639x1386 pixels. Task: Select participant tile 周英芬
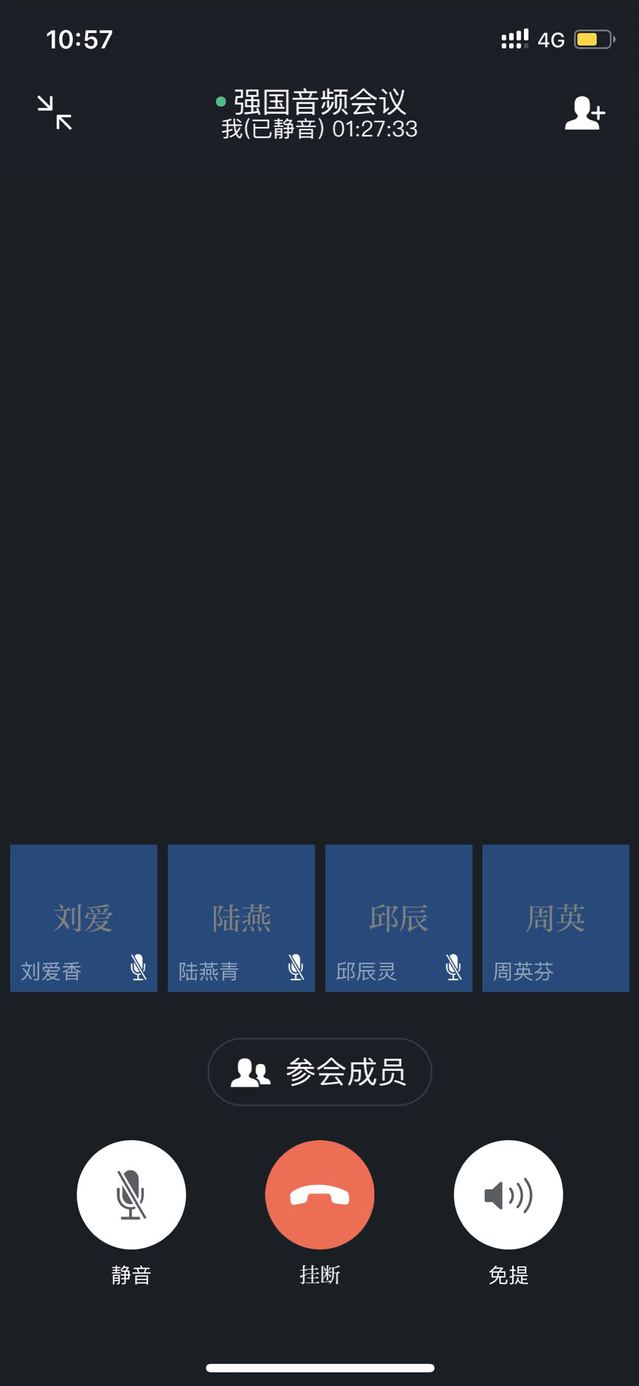click(556, 918)
